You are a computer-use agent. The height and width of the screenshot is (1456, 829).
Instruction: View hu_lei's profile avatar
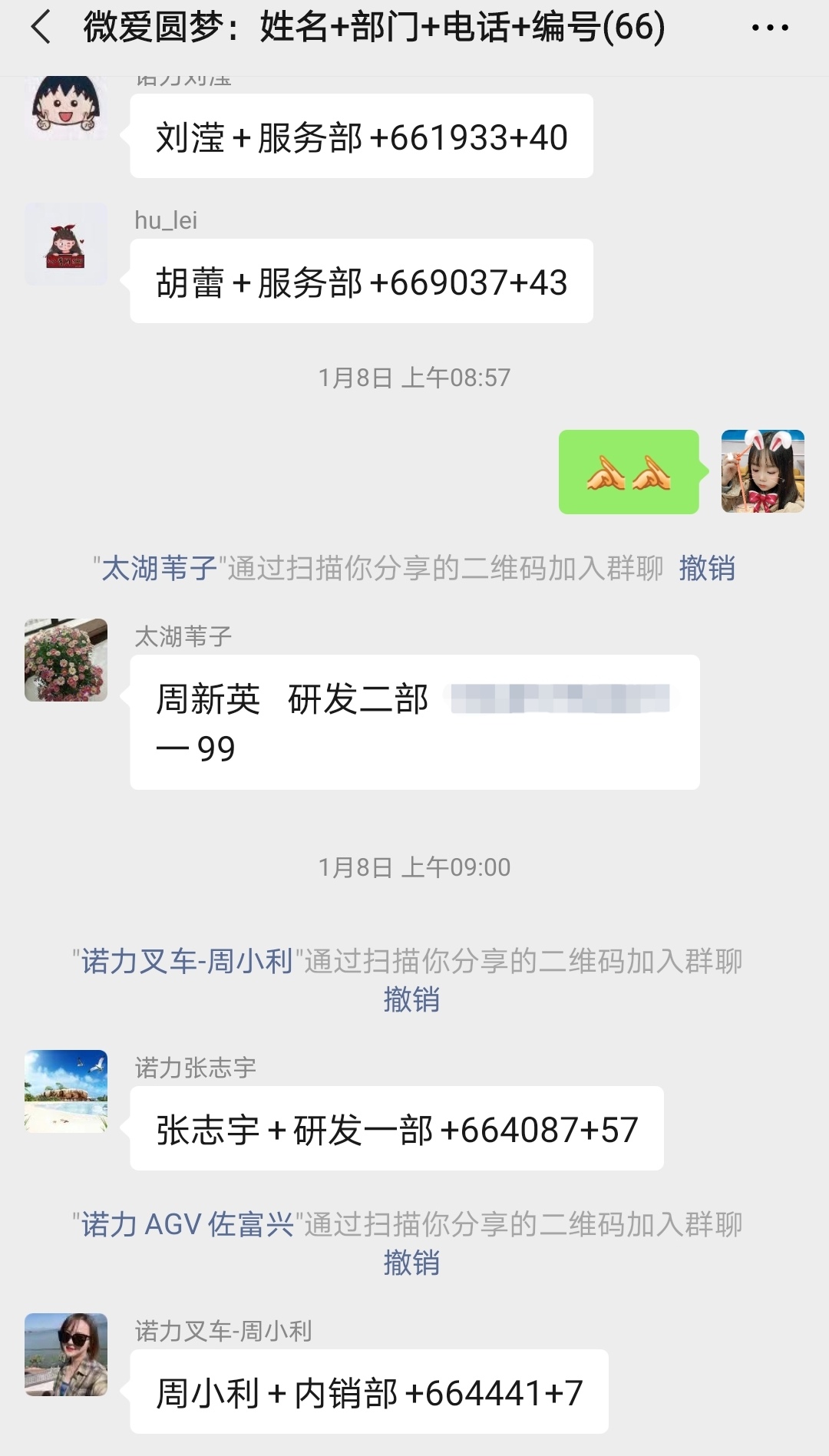pos(66,244)
